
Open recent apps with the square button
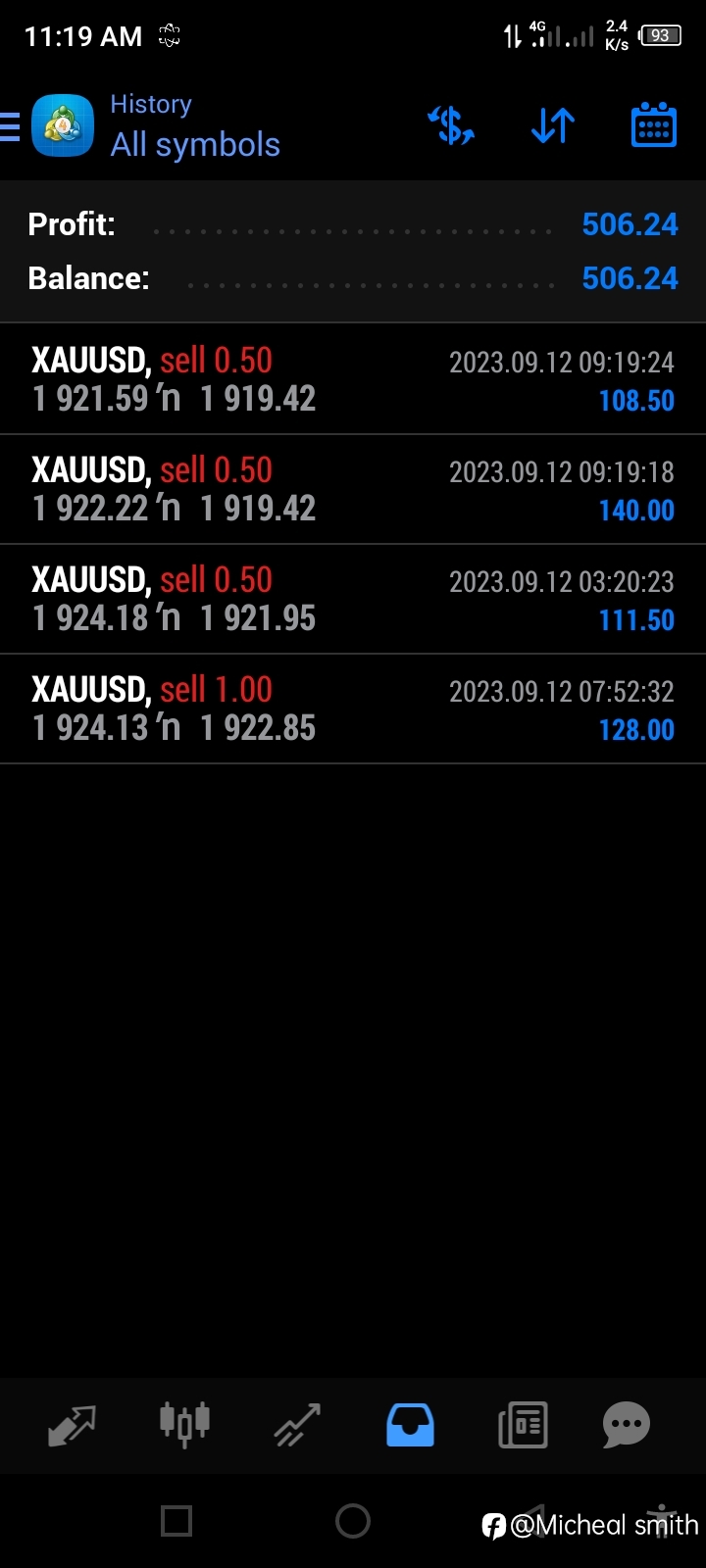(x=176, y=1521)
